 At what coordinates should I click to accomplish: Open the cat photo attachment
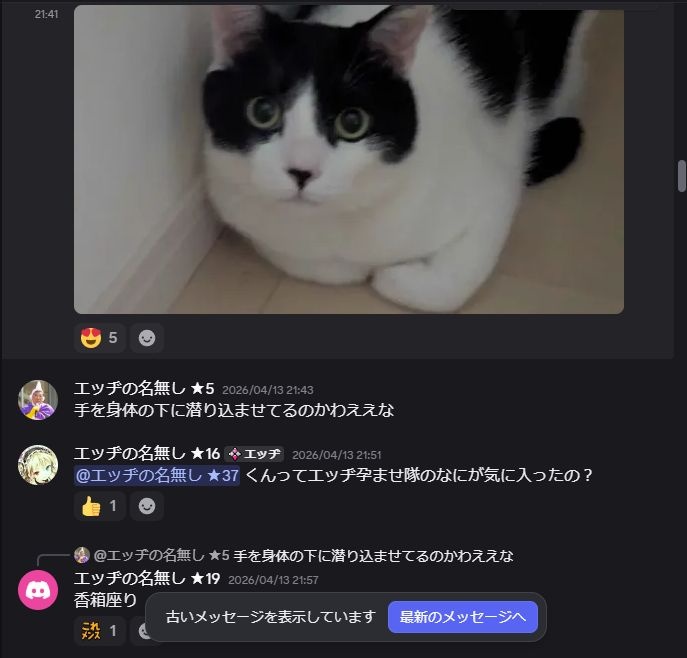point(348,160)
